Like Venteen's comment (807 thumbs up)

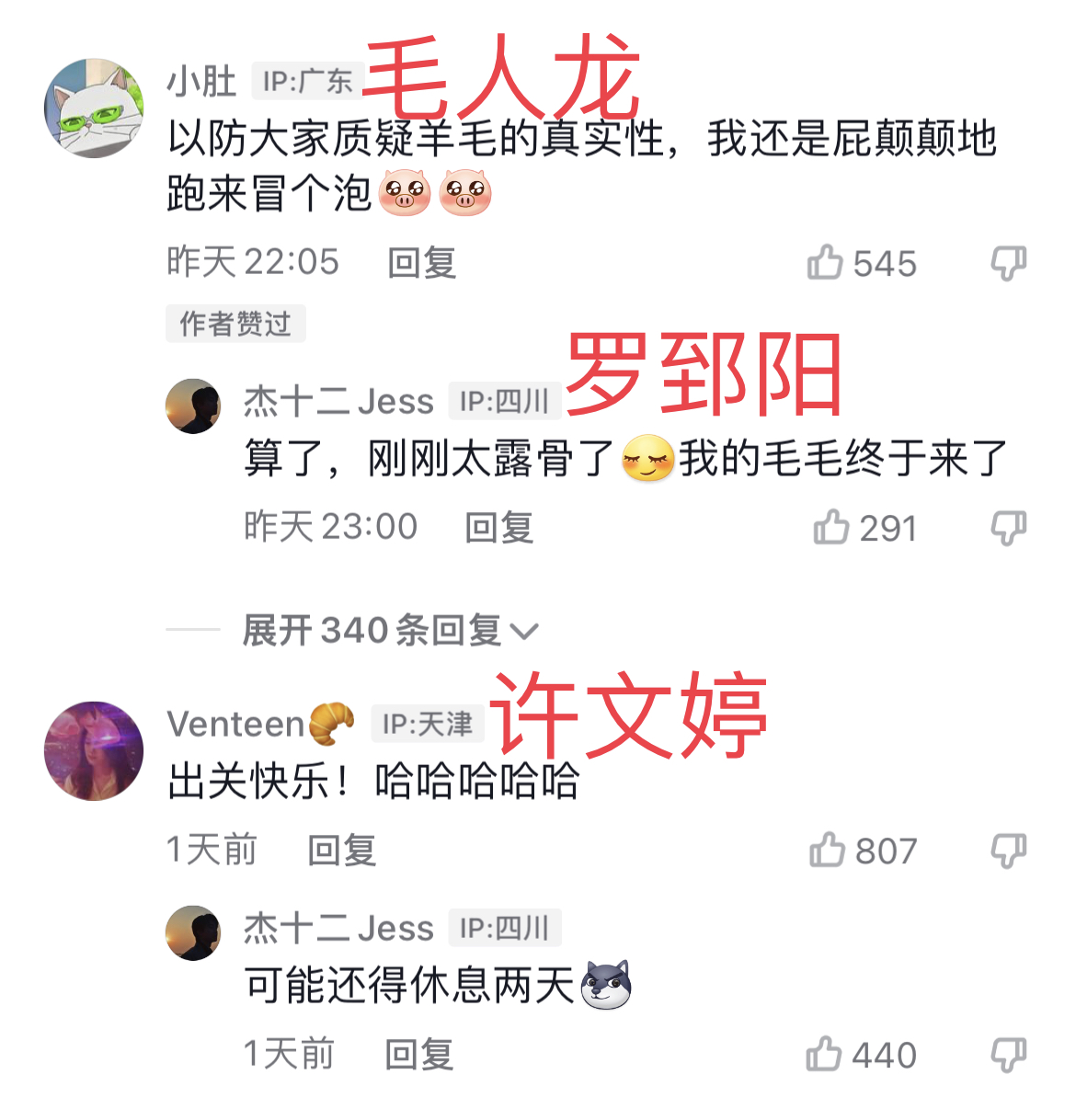click(x=857, y=850)
